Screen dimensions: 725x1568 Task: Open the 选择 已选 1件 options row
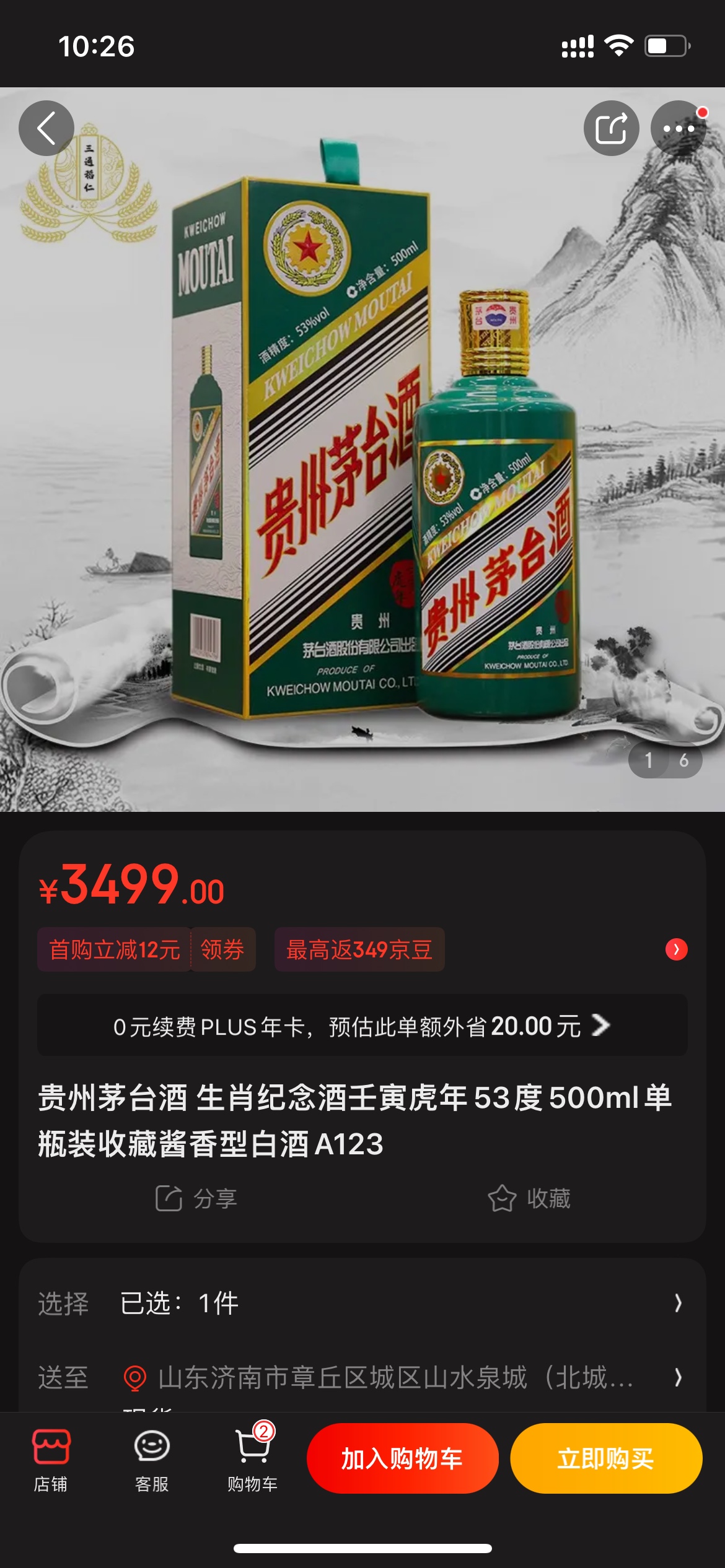click(362, 1303)
